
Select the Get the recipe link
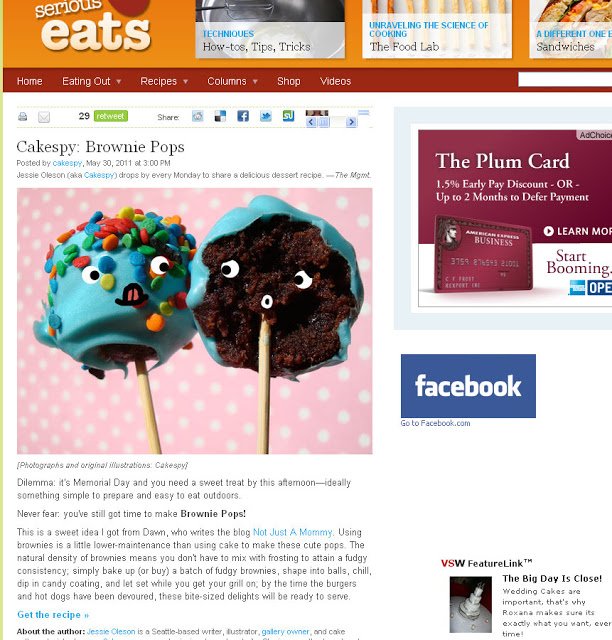click(53, 615)
